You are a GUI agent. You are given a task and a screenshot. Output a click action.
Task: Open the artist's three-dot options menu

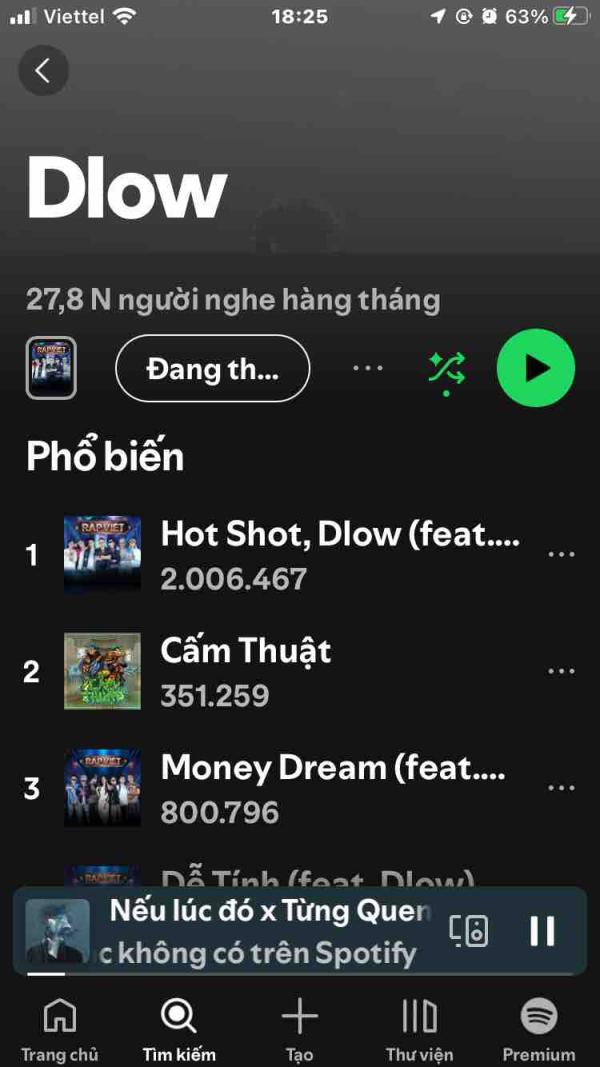click(x=368, y=368)
